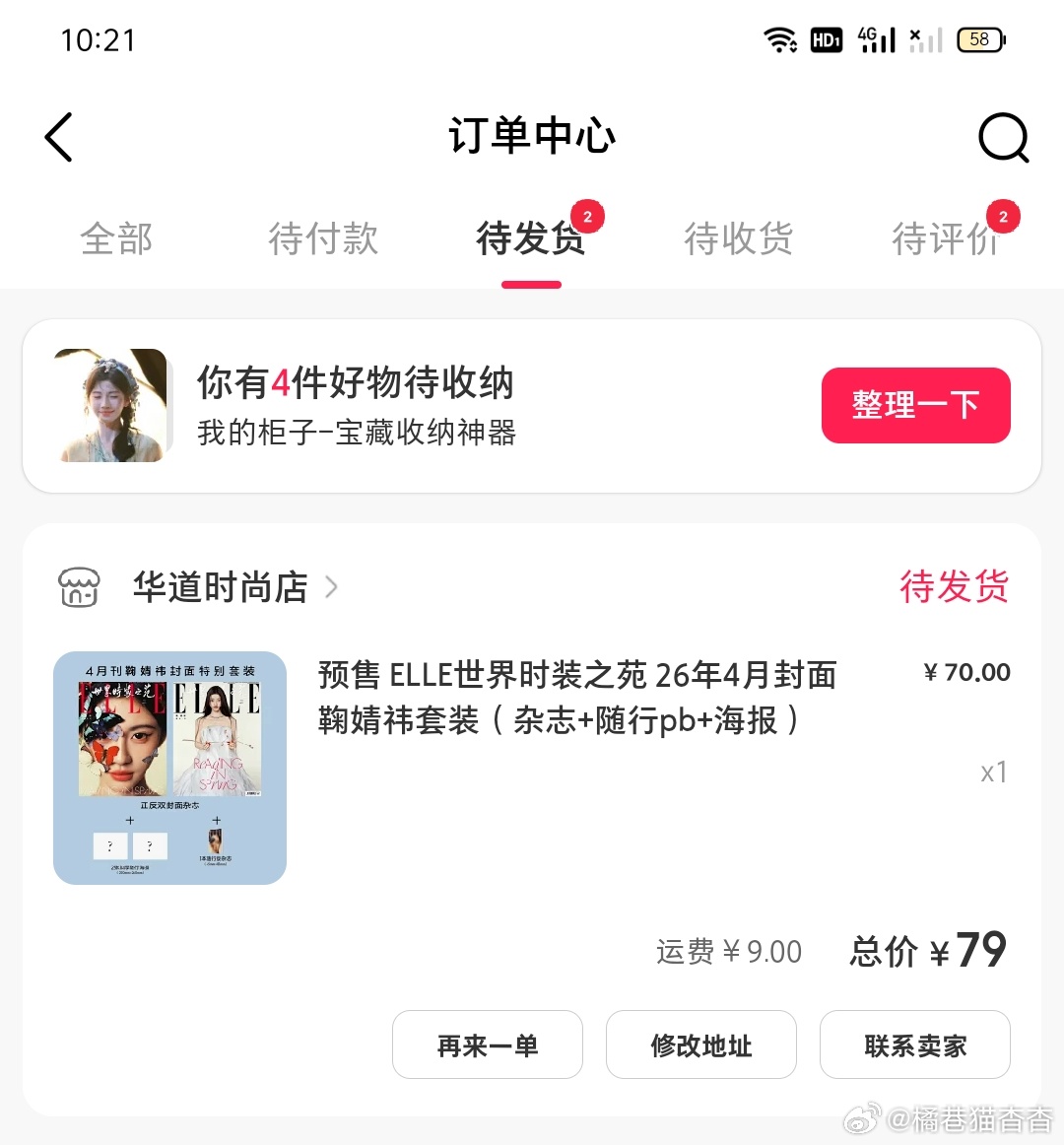Tap the red badge on 待评价 tab
This screenshot has height=1145, width=1064.
1003,216
